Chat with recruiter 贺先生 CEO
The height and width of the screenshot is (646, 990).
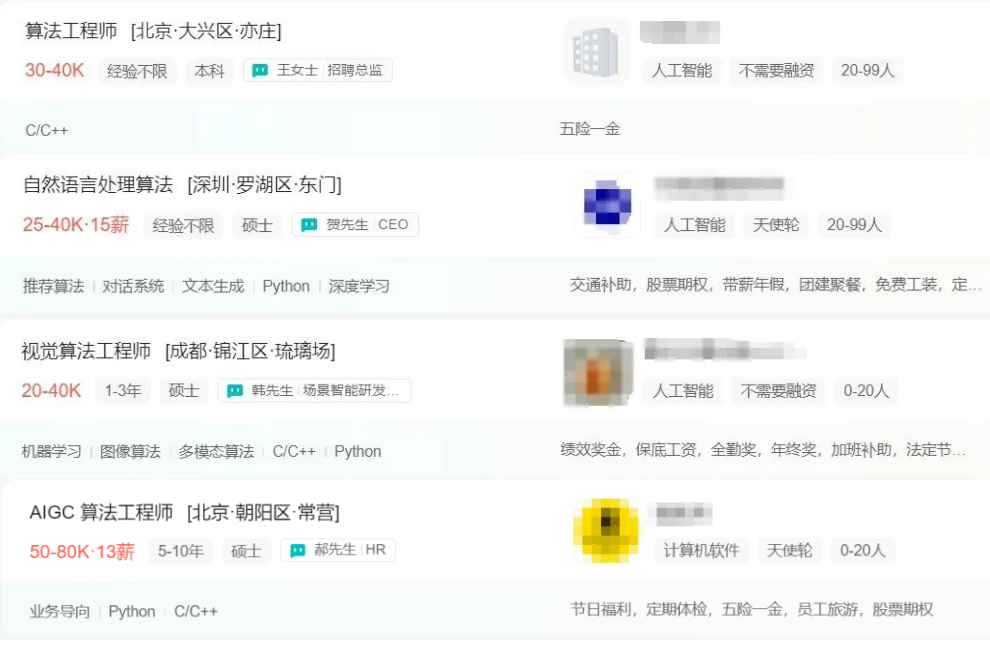355,225
